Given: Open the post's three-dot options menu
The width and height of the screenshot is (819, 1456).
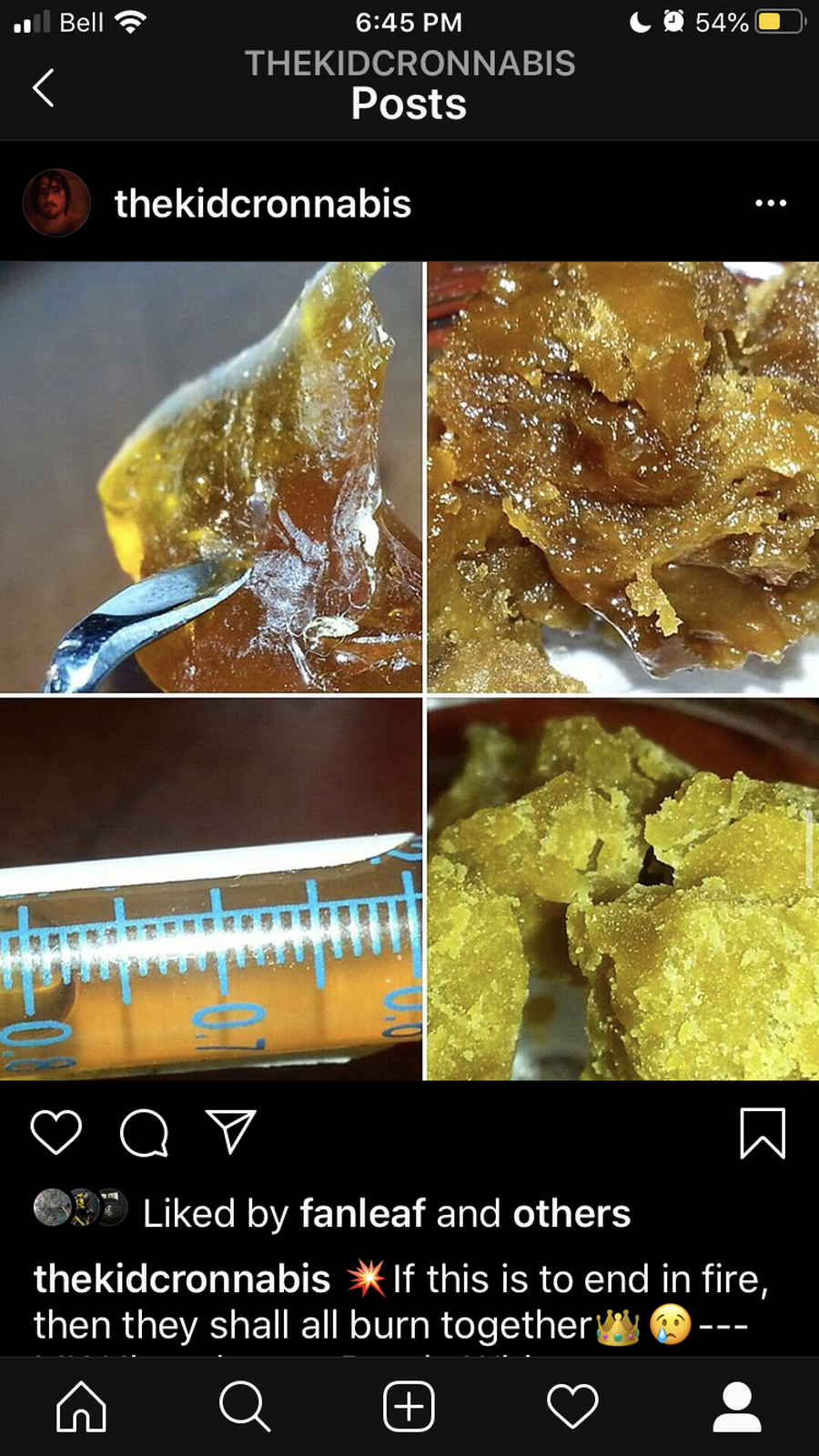Looking at the screenshot, I should click(770, 203).
